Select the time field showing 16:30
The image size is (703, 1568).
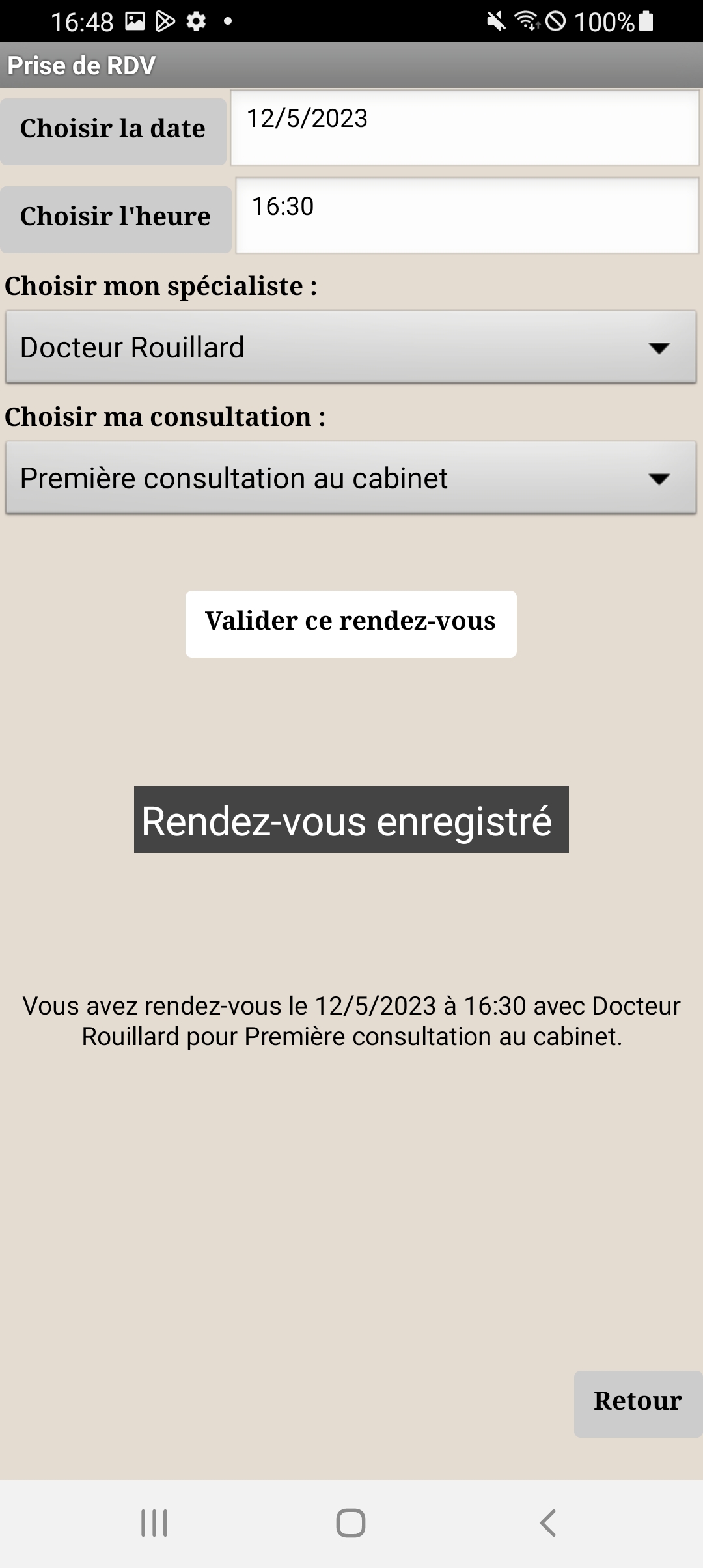coord(467,216)
